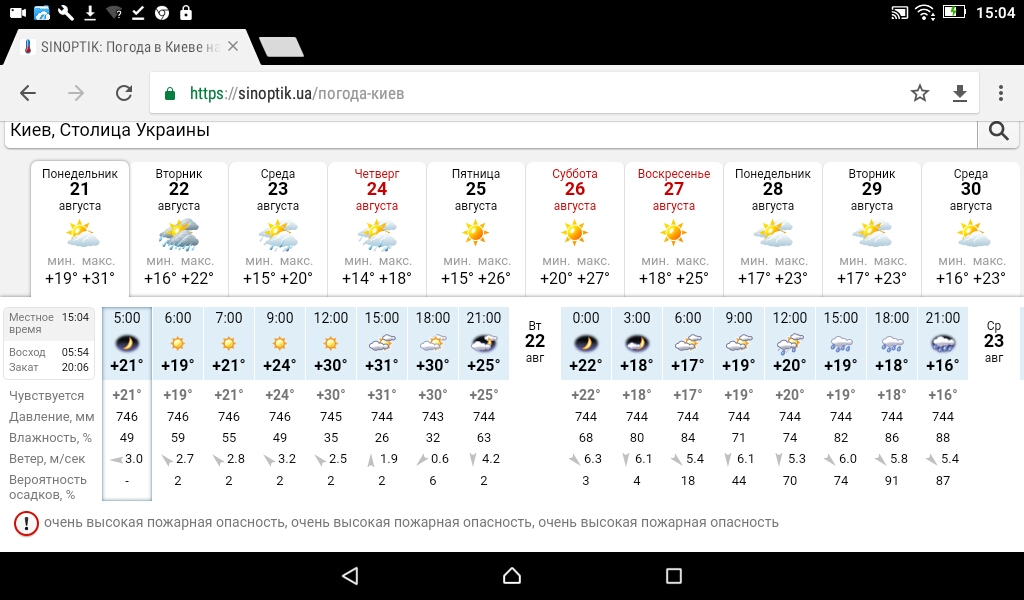
Task: Go back to the previous page
Action: [28, 93]
